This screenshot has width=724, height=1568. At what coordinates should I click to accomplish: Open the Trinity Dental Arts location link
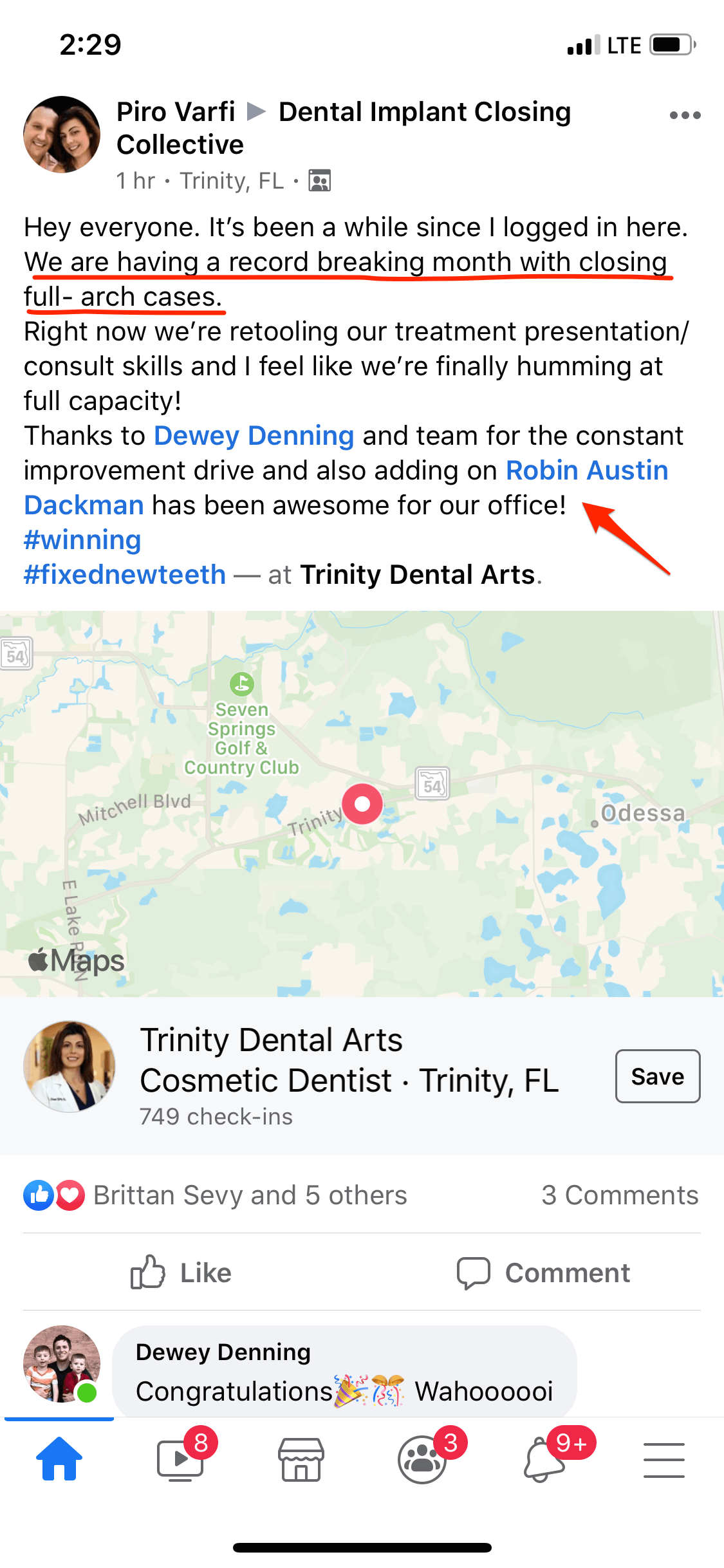(417, 575)
